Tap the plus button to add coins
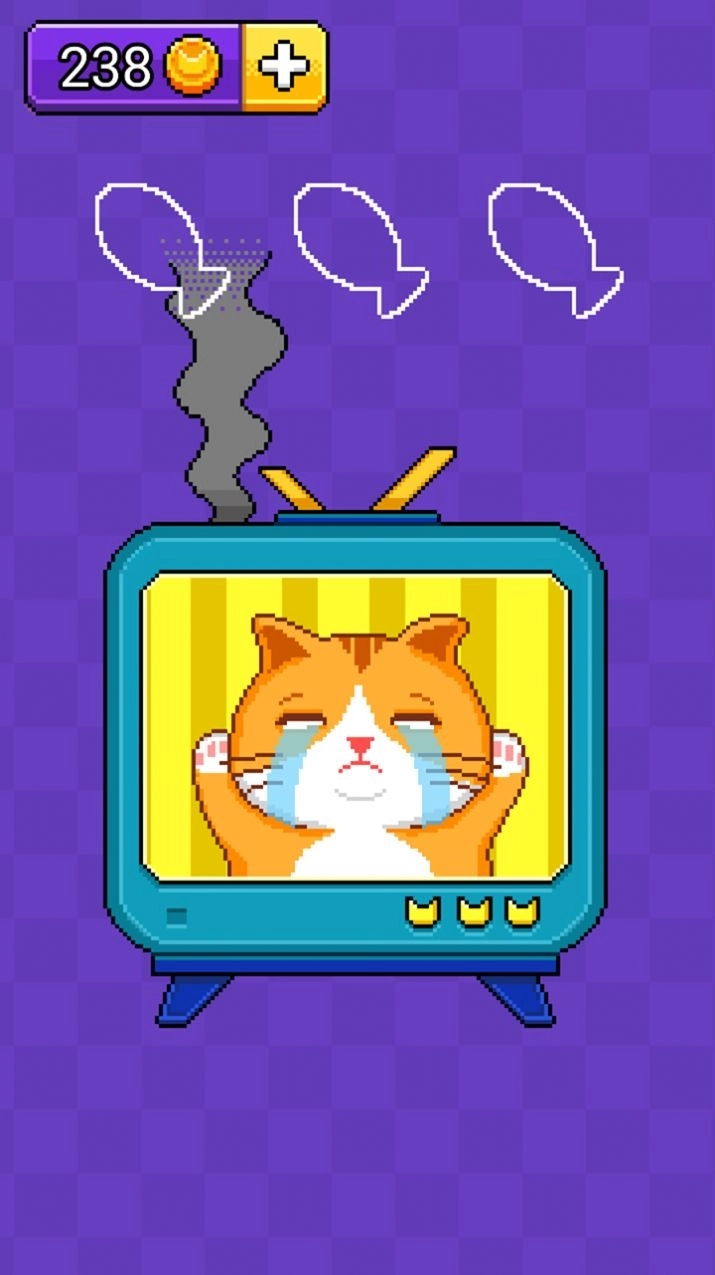 (284, 67)
